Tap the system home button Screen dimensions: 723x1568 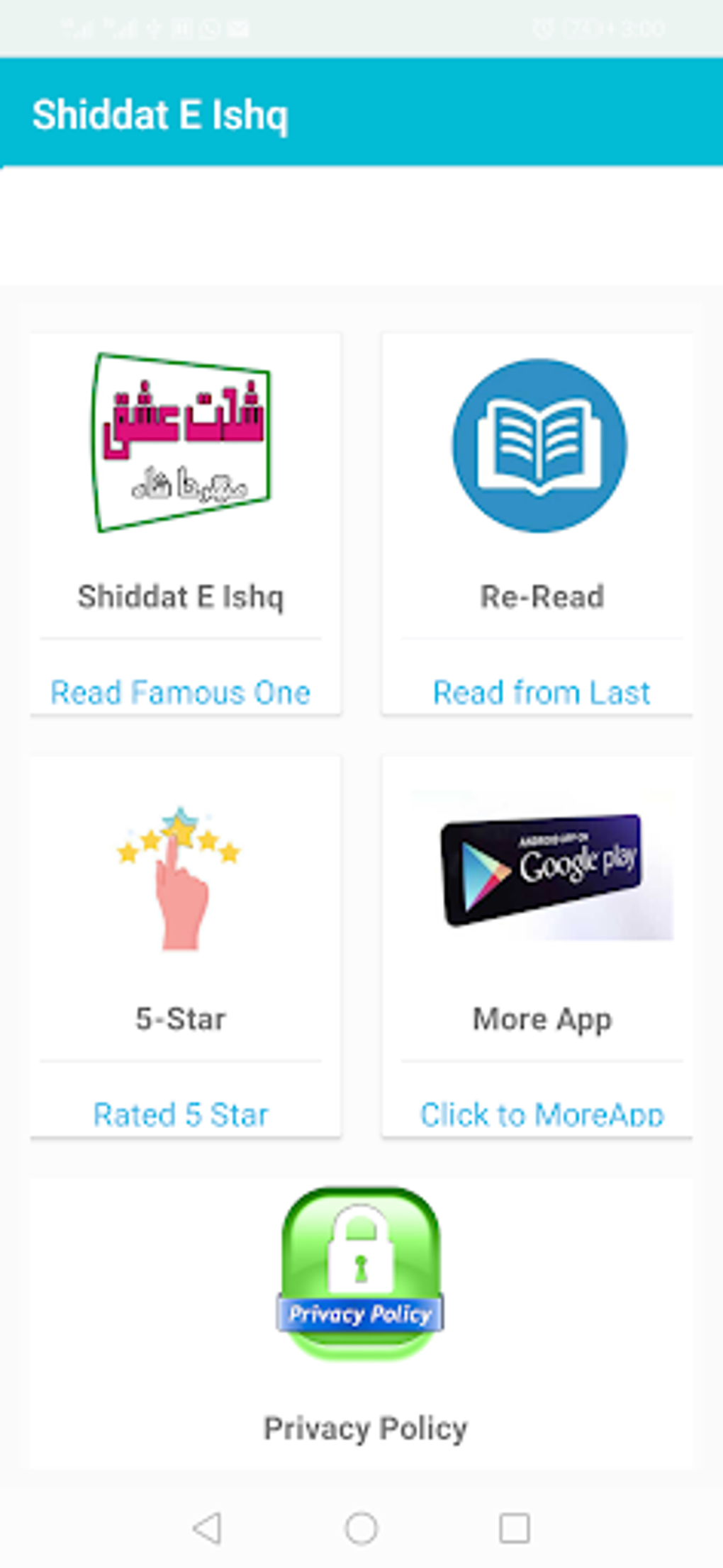(x=361, y=1528)
